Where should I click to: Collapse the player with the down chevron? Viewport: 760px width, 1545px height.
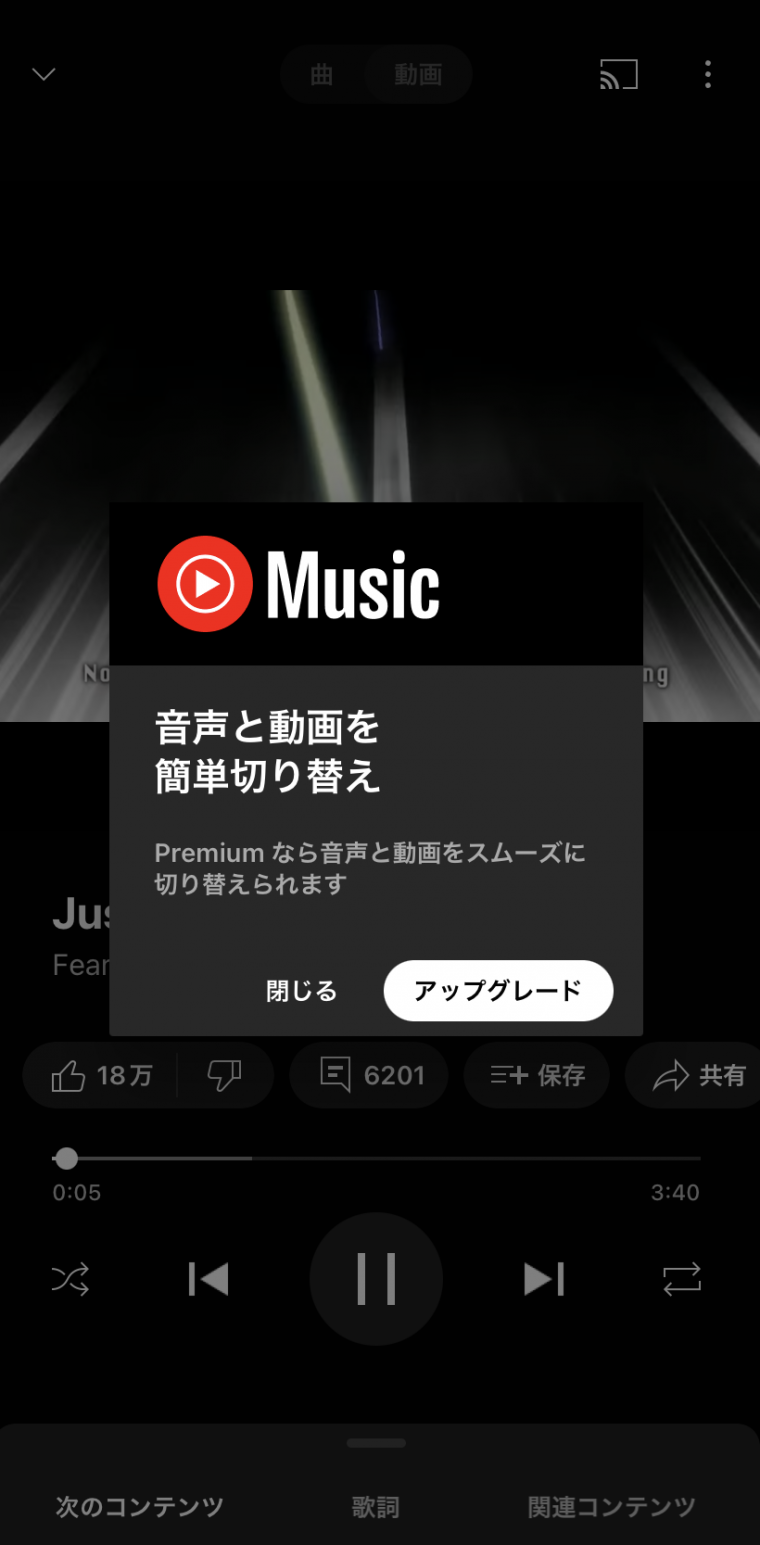click(42, 74)
